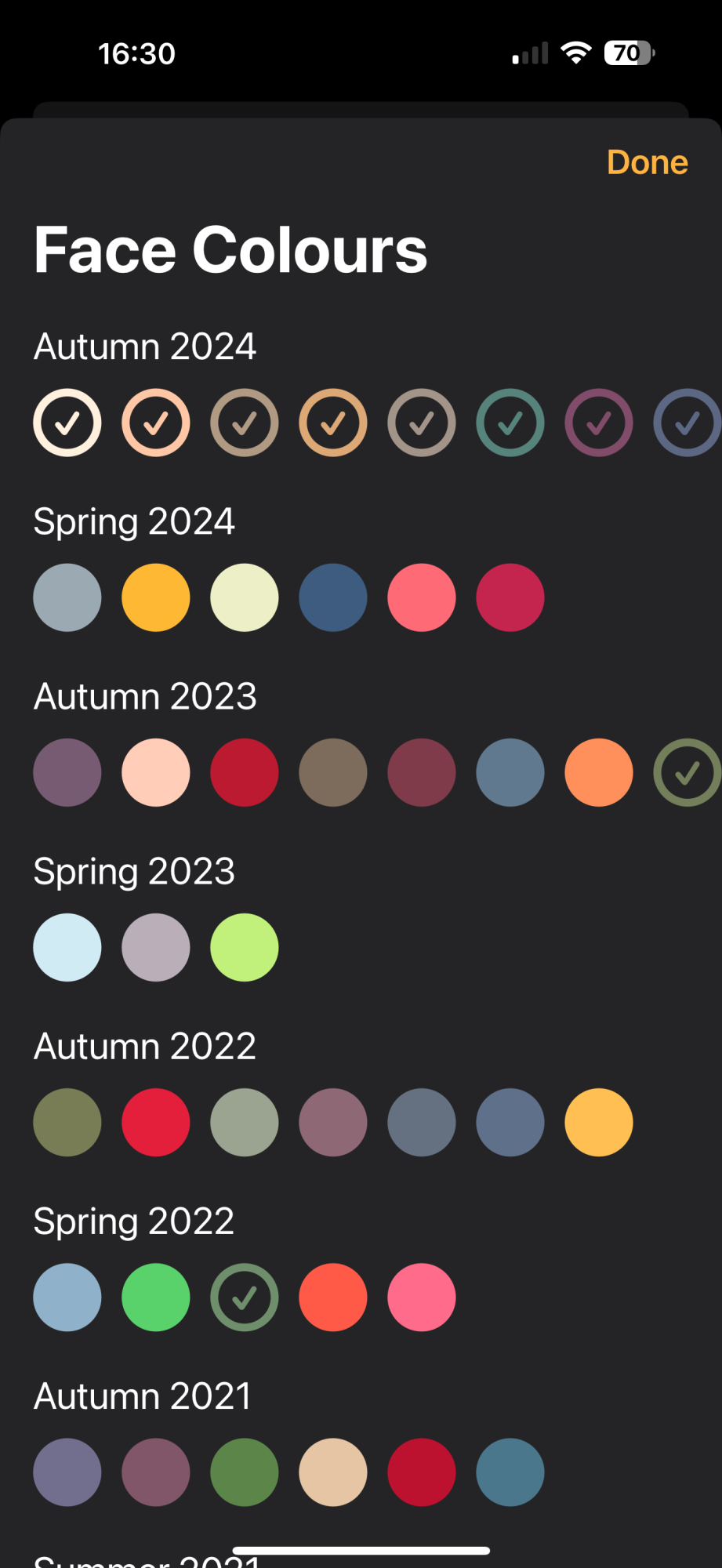Select the yellow Spring 2024 colour

pyautogui.click(x=156, y=597)
